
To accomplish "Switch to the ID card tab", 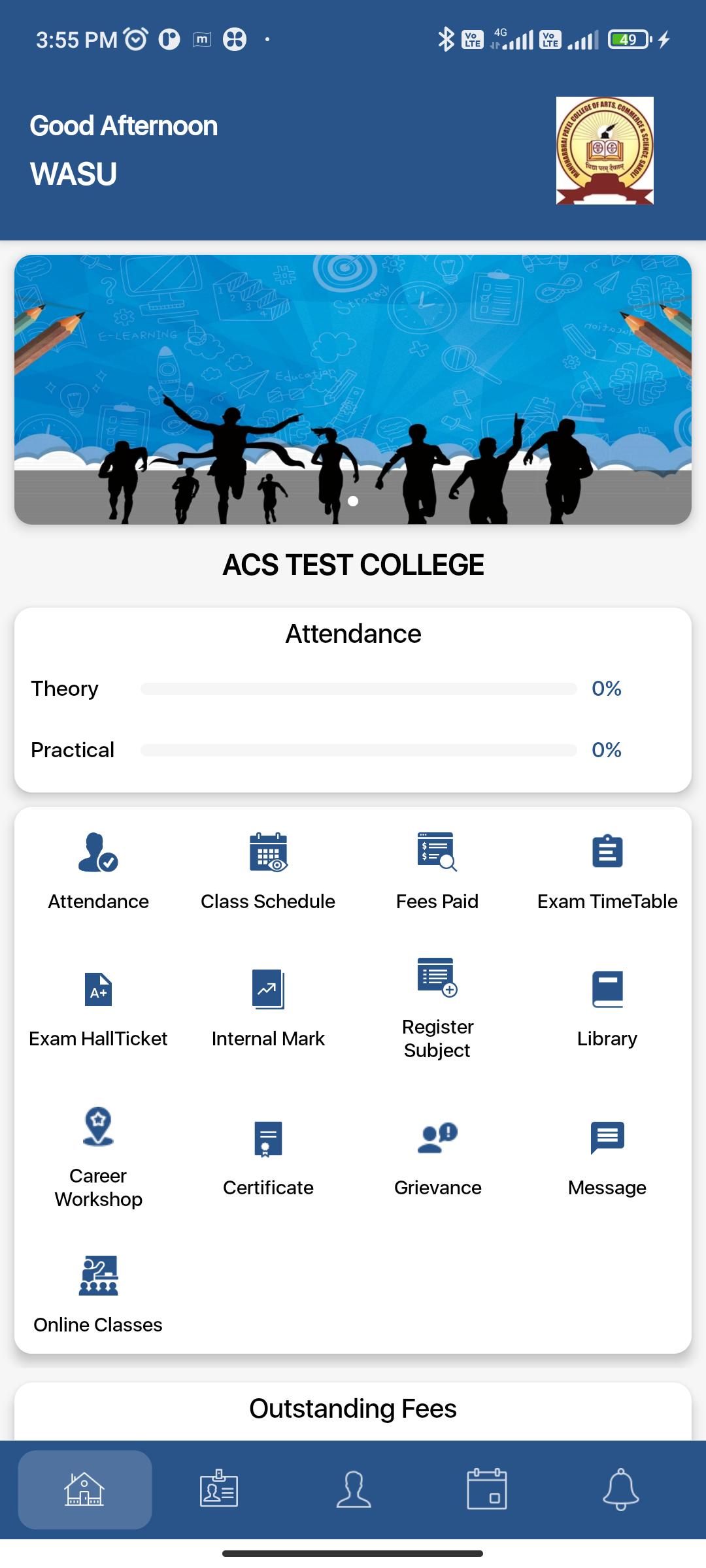I will pyautogui.click(x=219, y=1489).
